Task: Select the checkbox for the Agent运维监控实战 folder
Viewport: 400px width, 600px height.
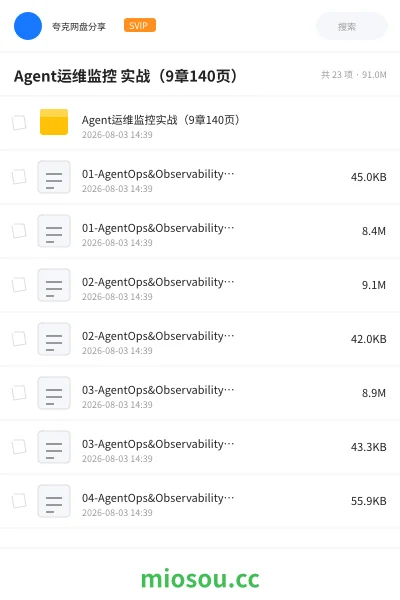Action: [x=19, y=123]
